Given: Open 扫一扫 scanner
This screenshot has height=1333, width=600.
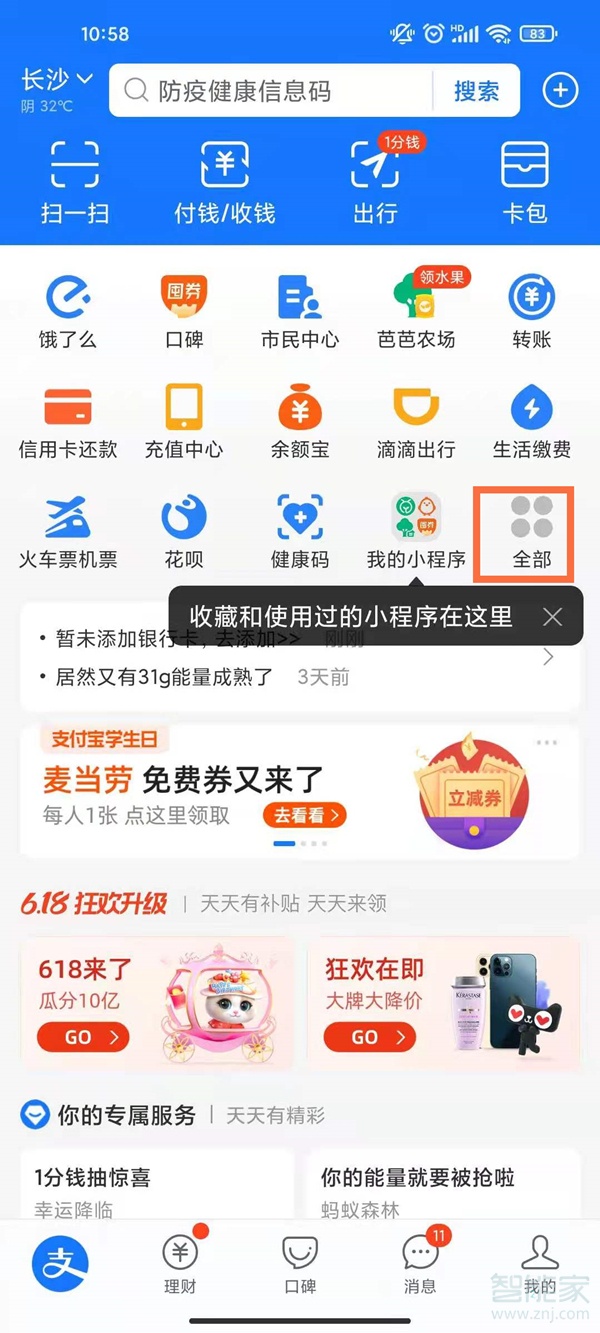Looking at the screenshot, I should 75,180.
